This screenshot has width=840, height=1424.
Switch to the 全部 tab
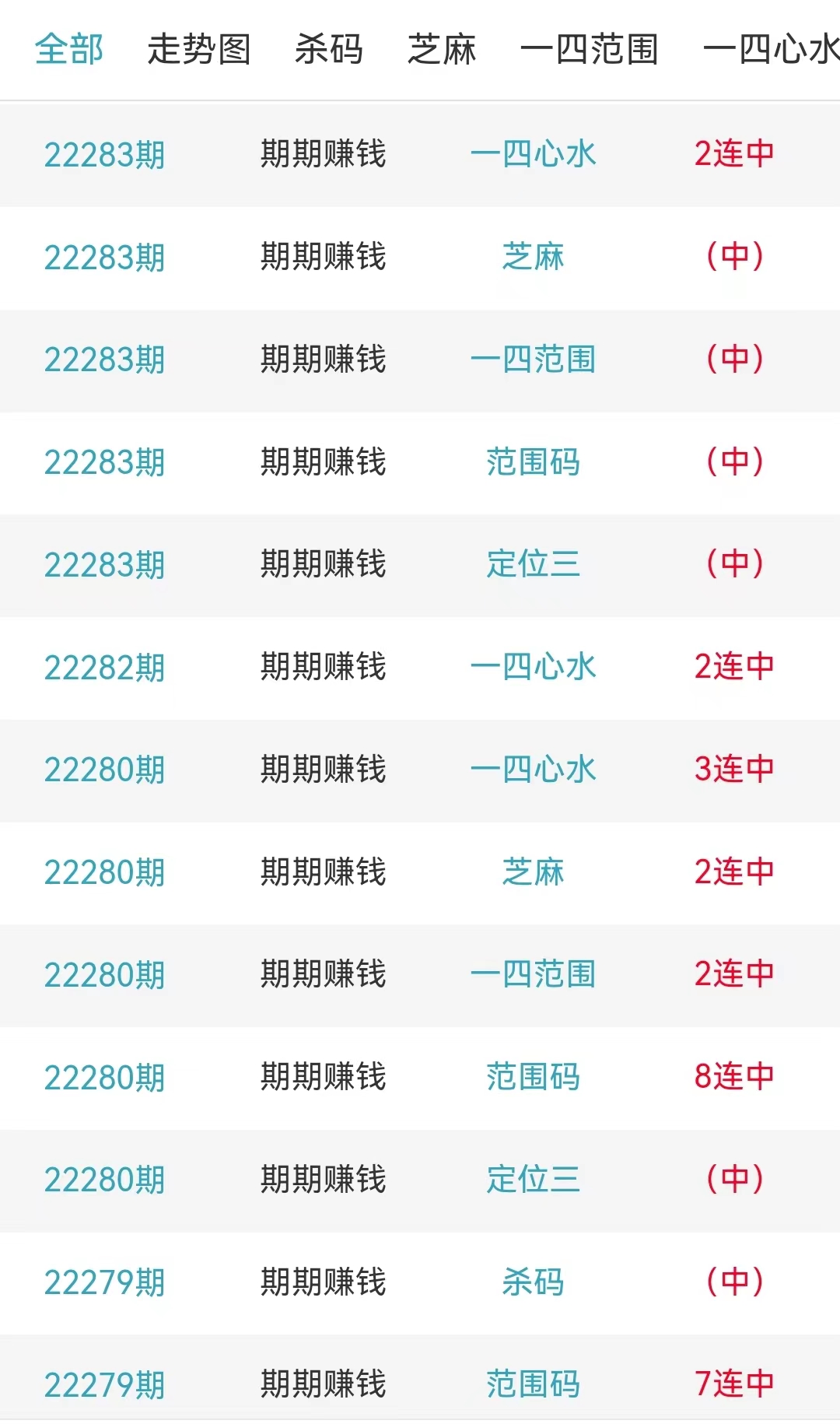point(69,49)
